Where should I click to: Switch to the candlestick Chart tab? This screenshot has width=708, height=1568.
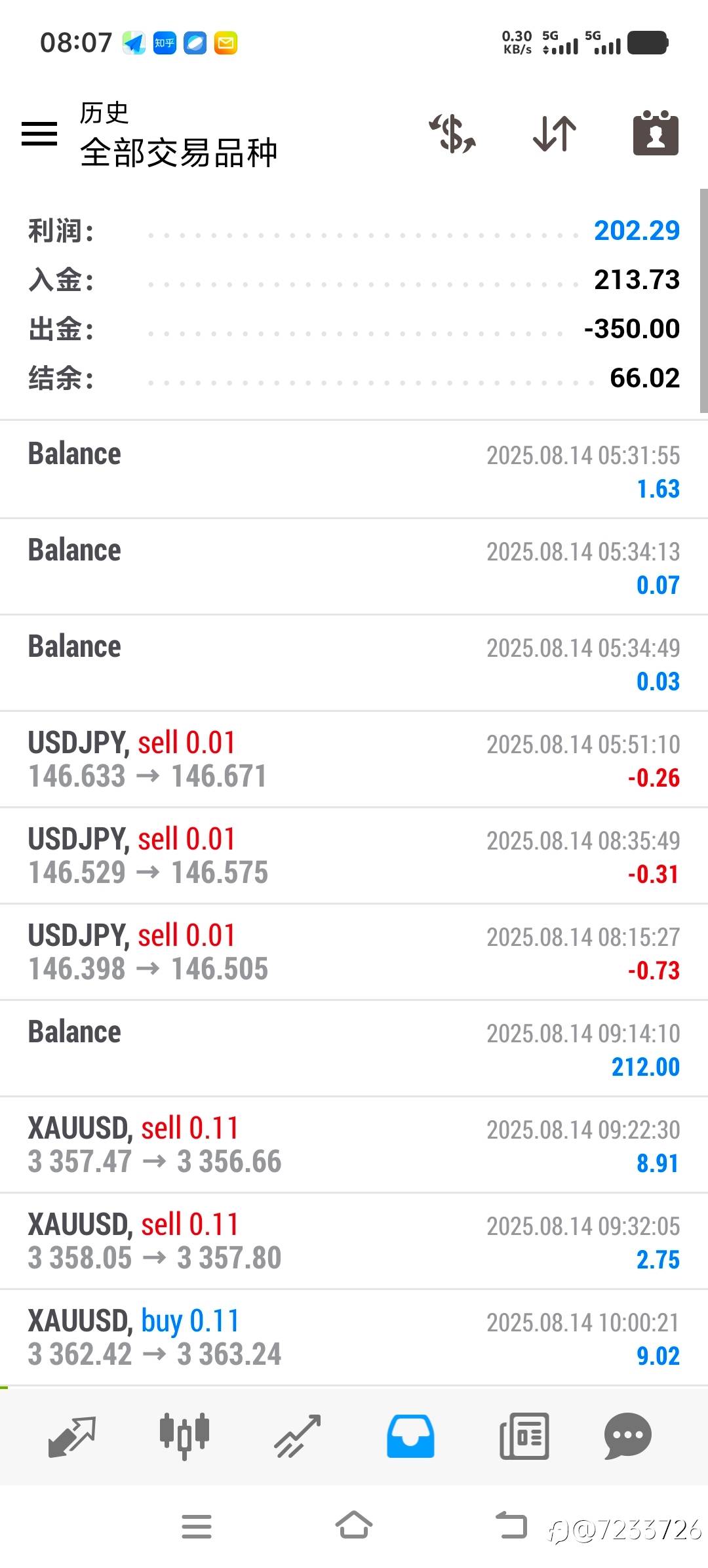(184, 1436)
